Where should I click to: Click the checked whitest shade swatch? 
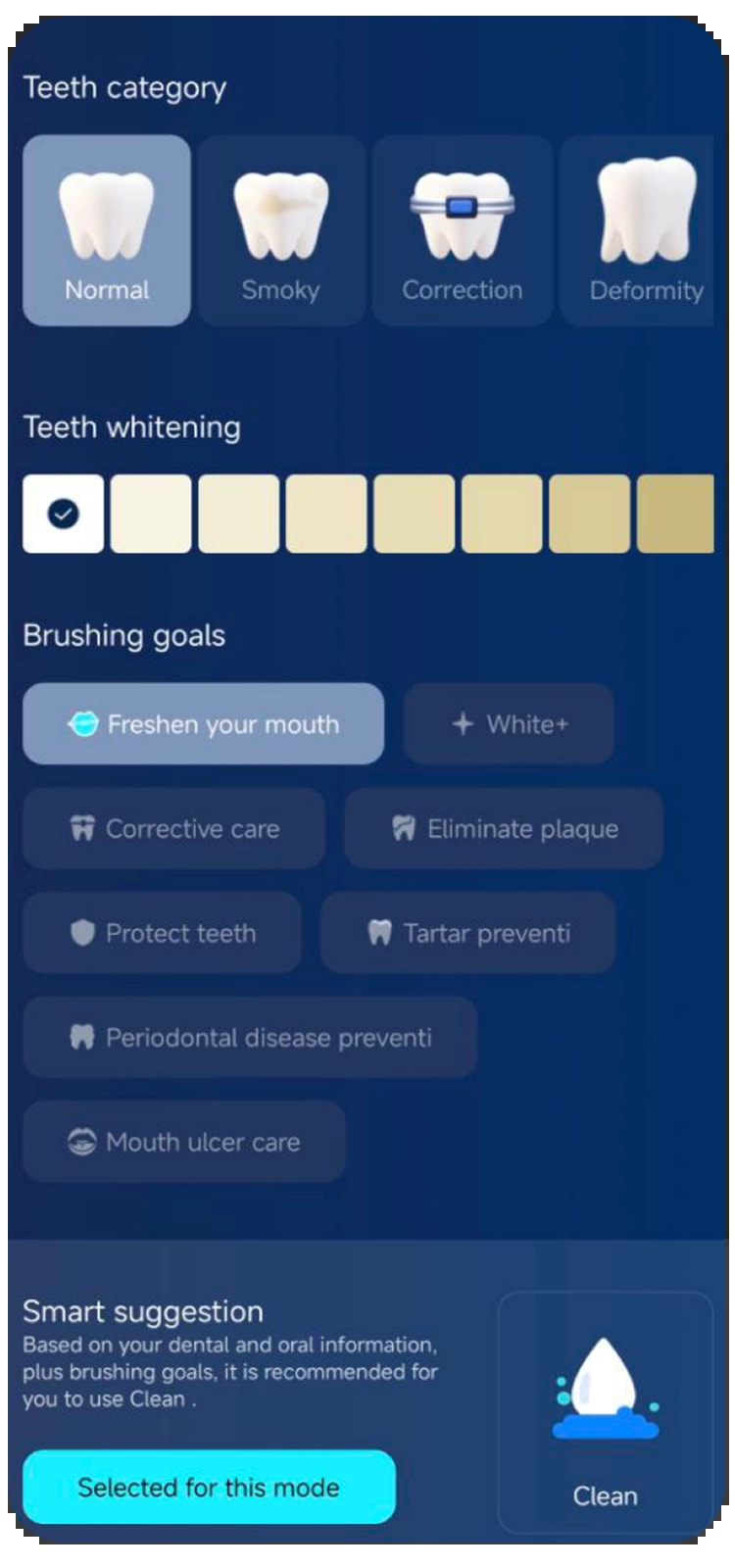[x=63, y=514]
